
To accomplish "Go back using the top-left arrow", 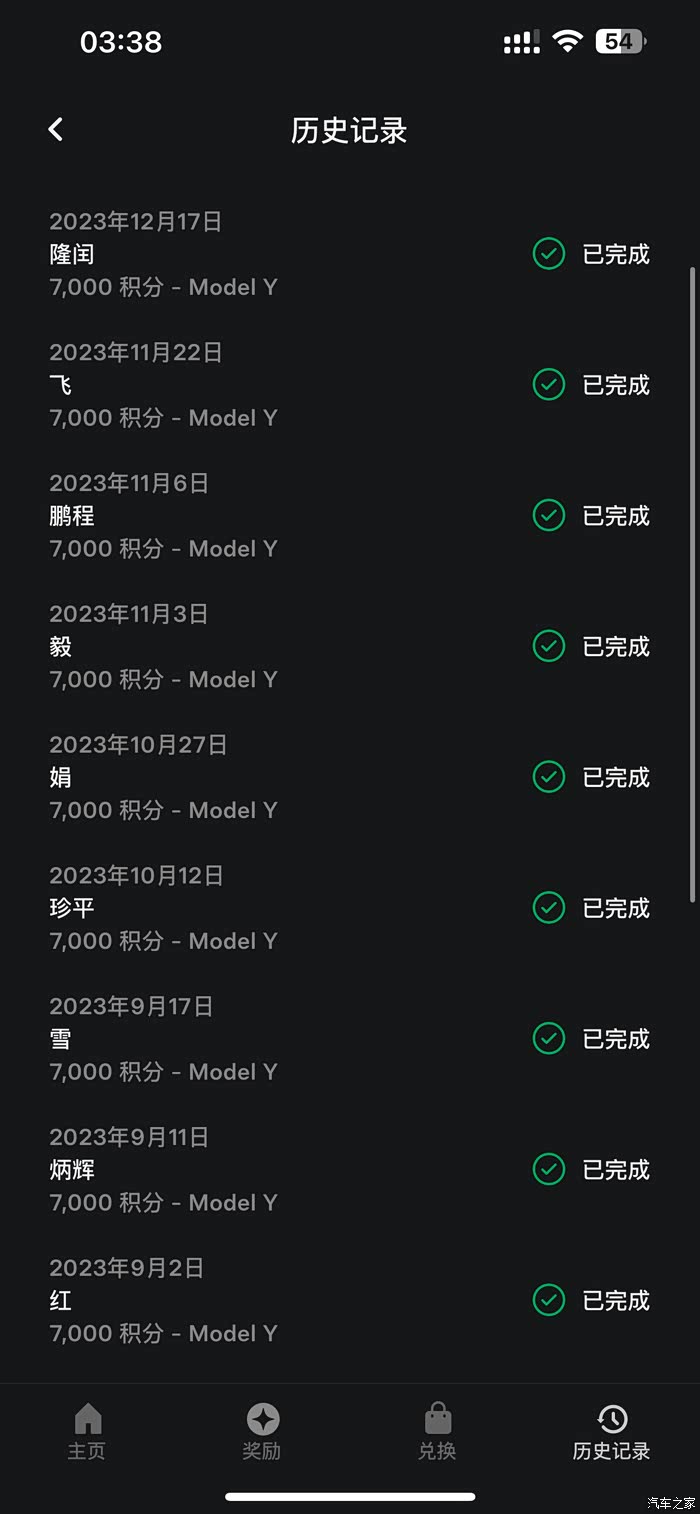I will coord(56,129).
